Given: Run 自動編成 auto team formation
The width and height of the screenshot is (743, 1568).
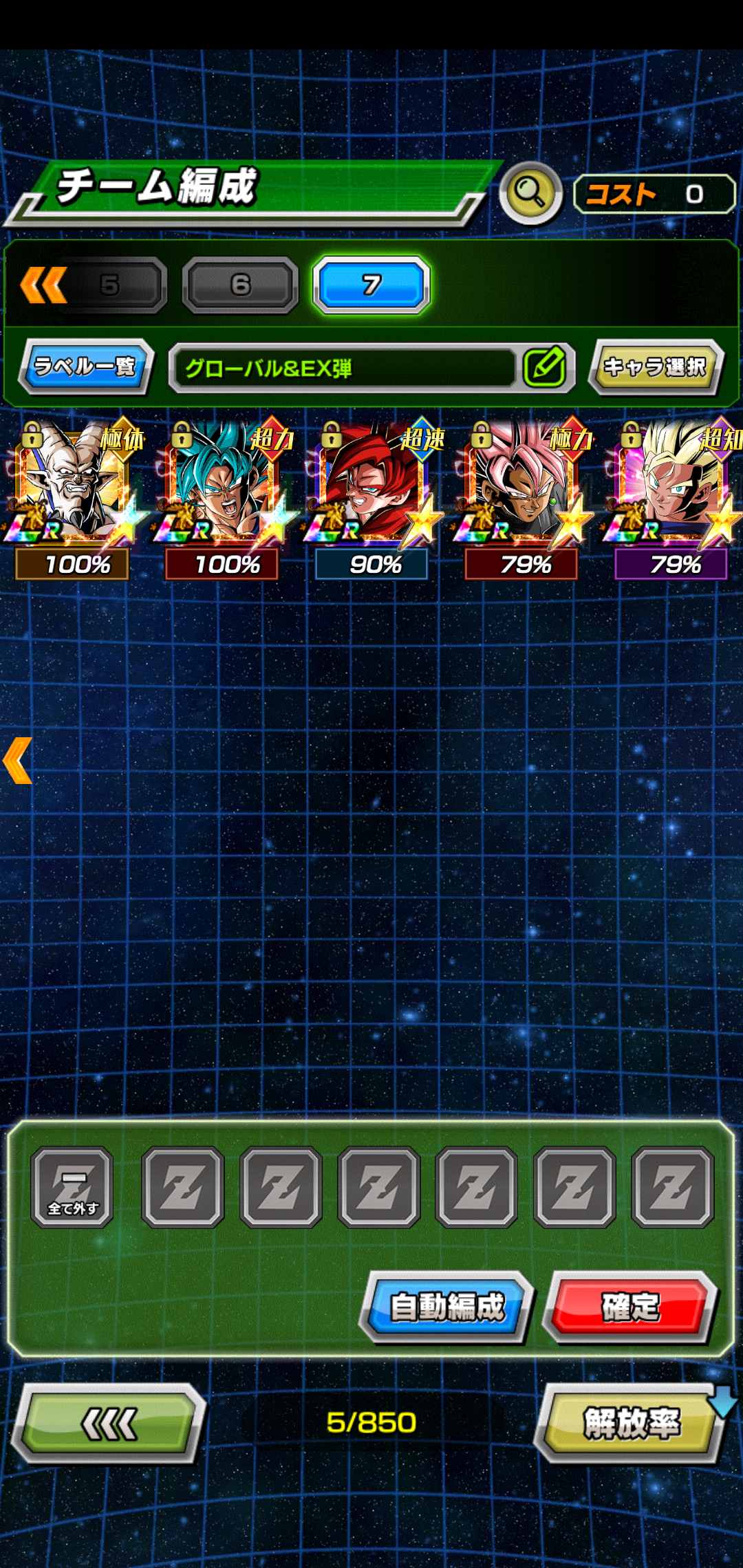Looking at the screenshot, I should (447, 1307).
